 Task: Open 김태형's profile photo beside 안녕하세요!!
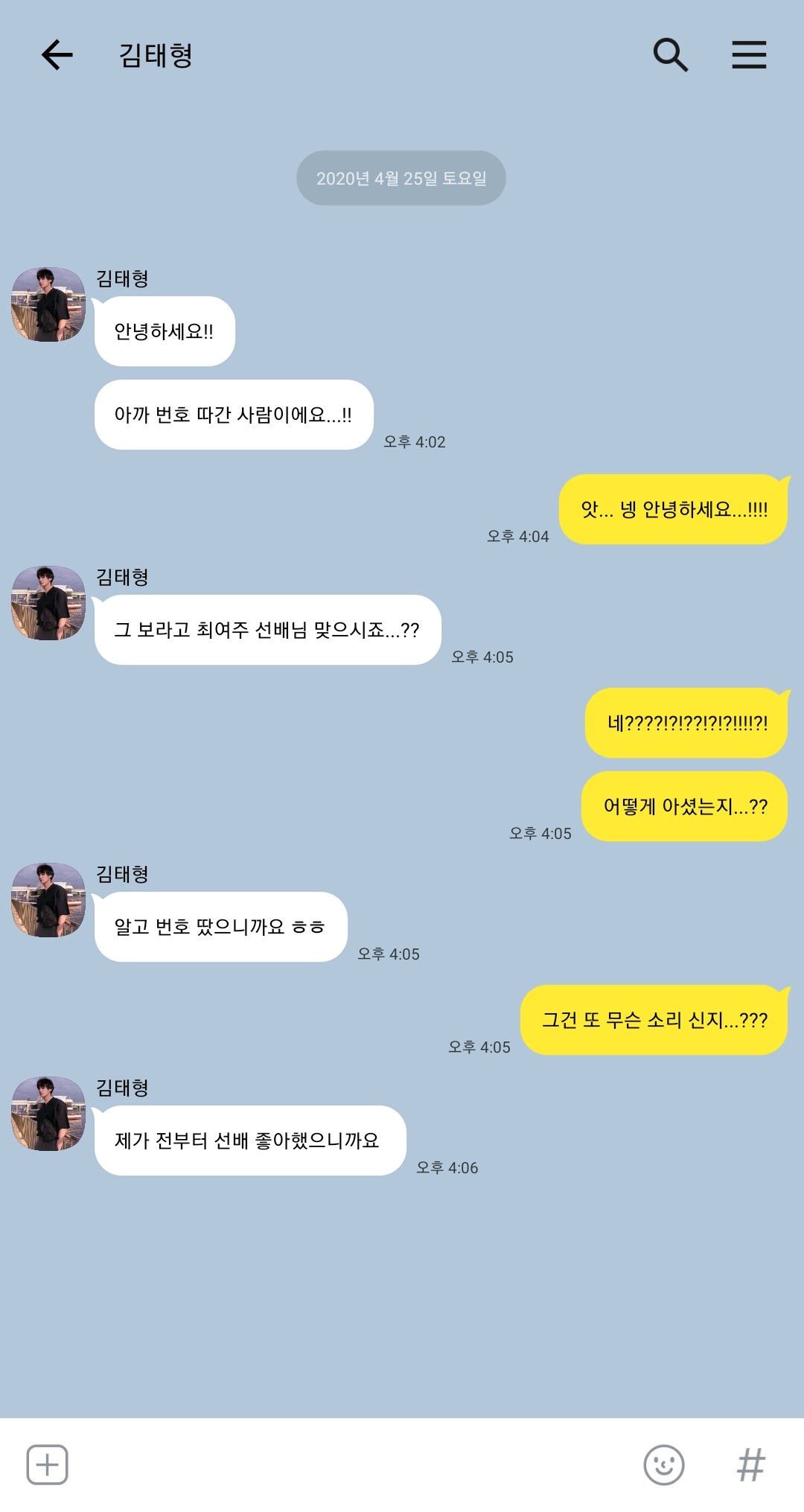[48, 304]
